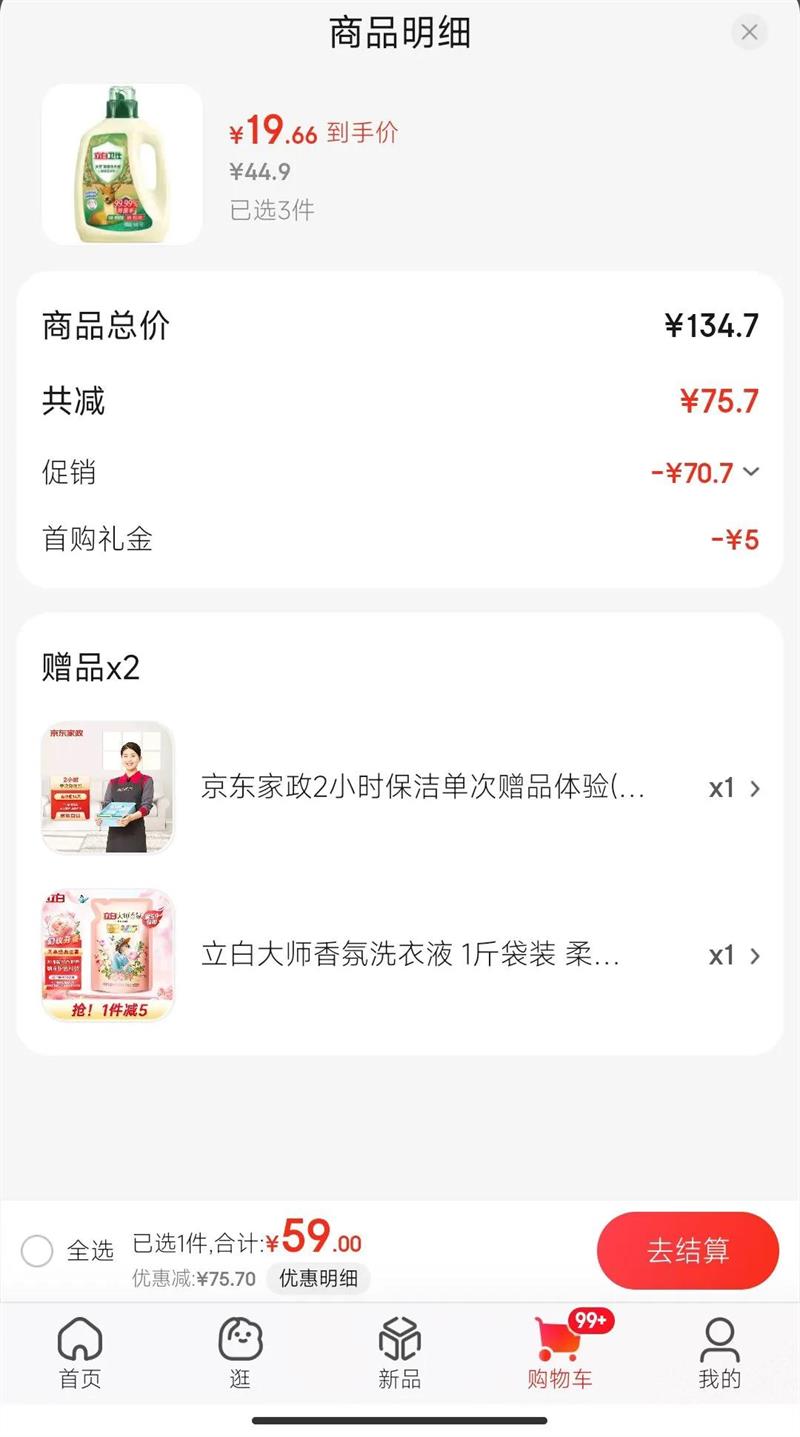Image resolution: width=800 pixels, height=1437 pixels.
Task: Tap 去结算 to check out
Action: pyautogui.click(x=687, y=1250)
